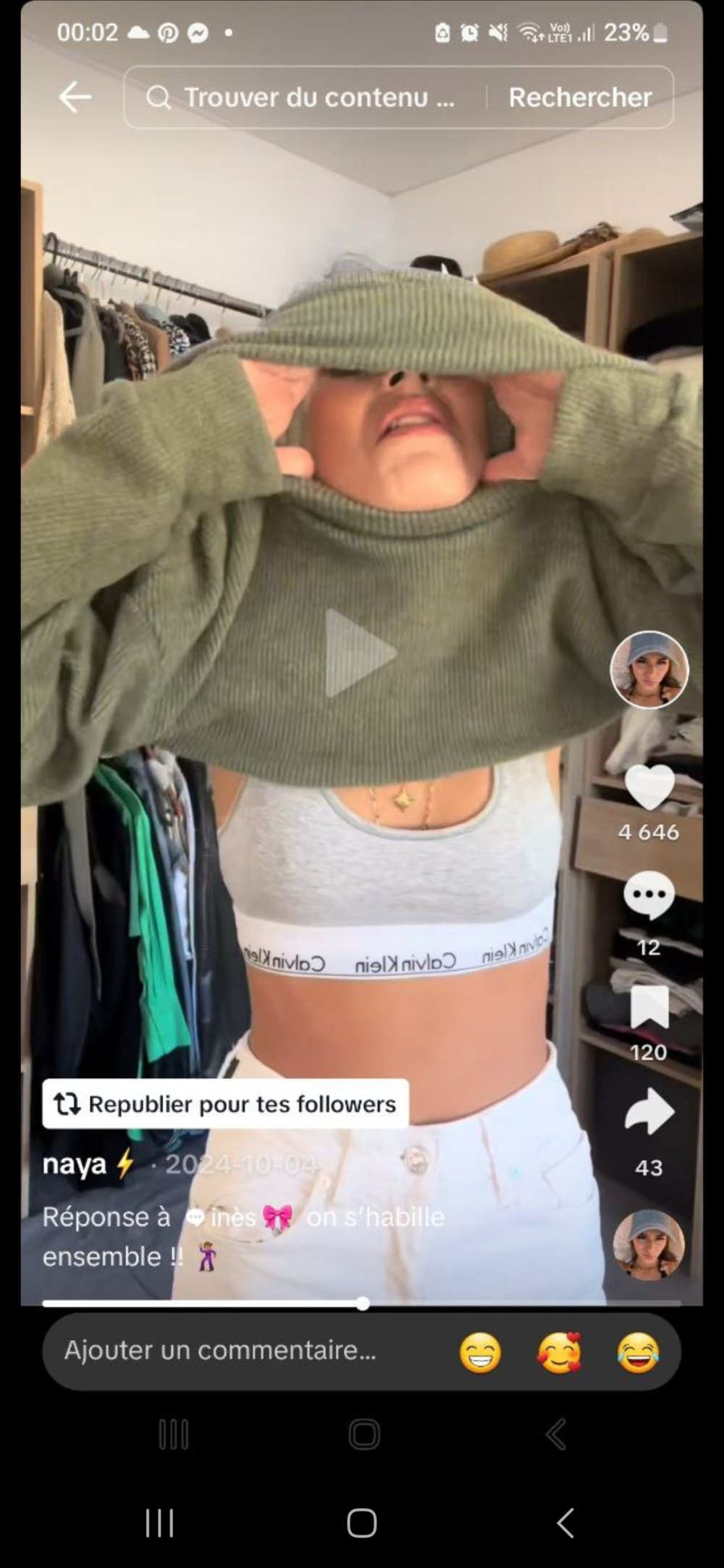This screenshot has height=1568, width=724.
Task: Open the Ajouter un commentaire field
Action: (239, 1350)
